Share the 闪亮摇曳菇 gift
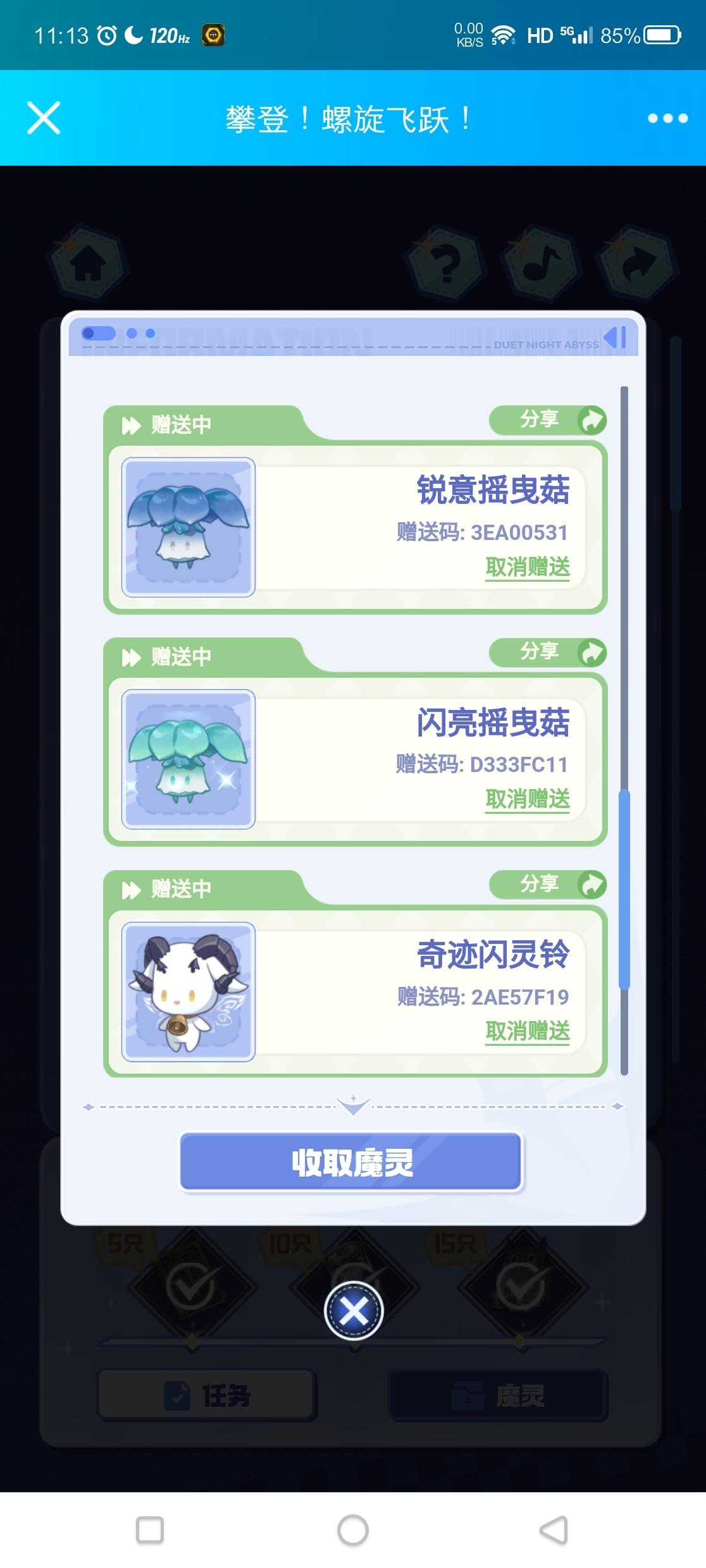 coord(548,652)
